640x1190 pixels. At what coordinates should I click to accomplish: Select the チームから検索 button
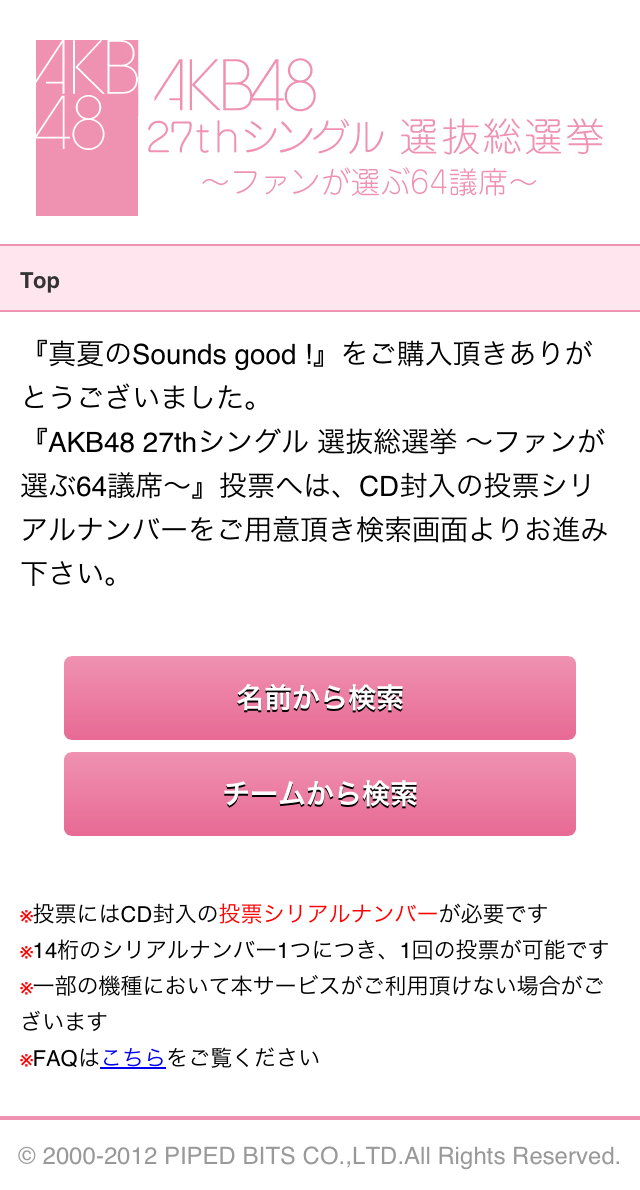click(320, 794)
